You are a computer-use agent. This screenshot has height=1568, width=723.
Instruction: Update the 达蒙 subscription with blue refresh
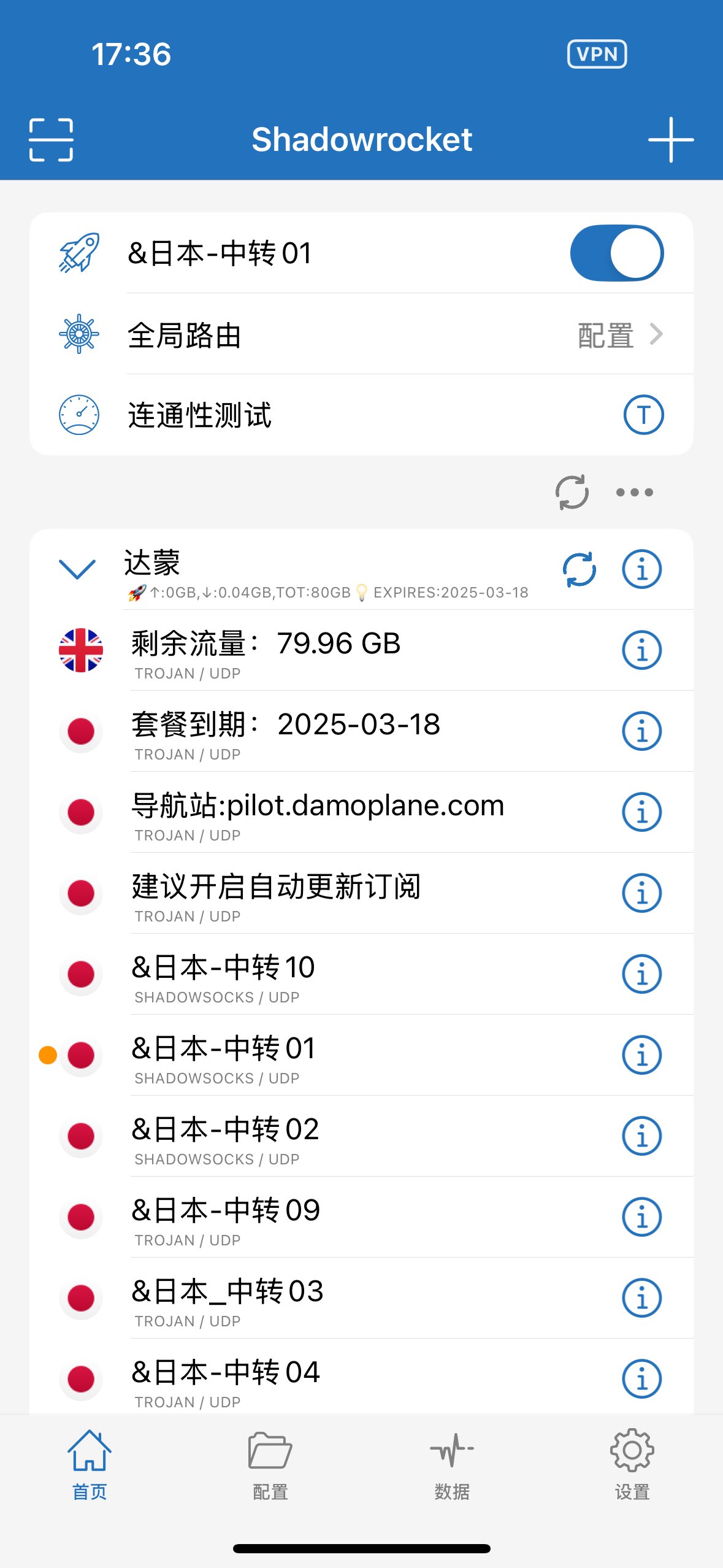point(579,569)
